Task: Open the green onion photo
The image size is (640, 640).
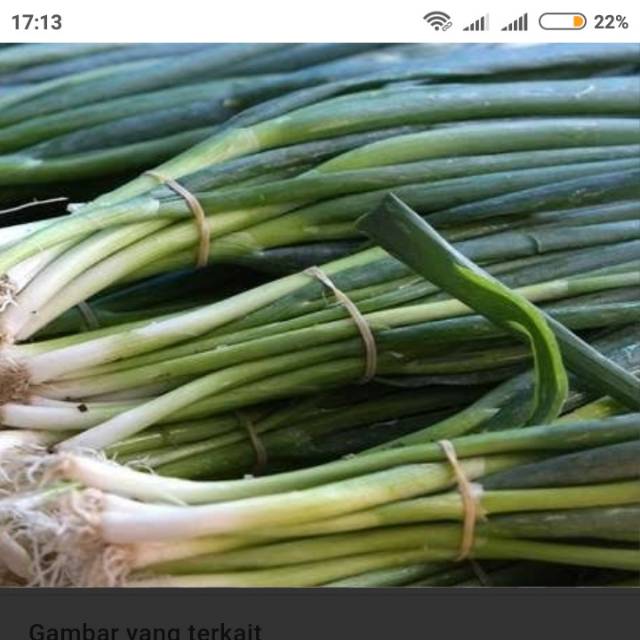Action: tap(320, 315)
